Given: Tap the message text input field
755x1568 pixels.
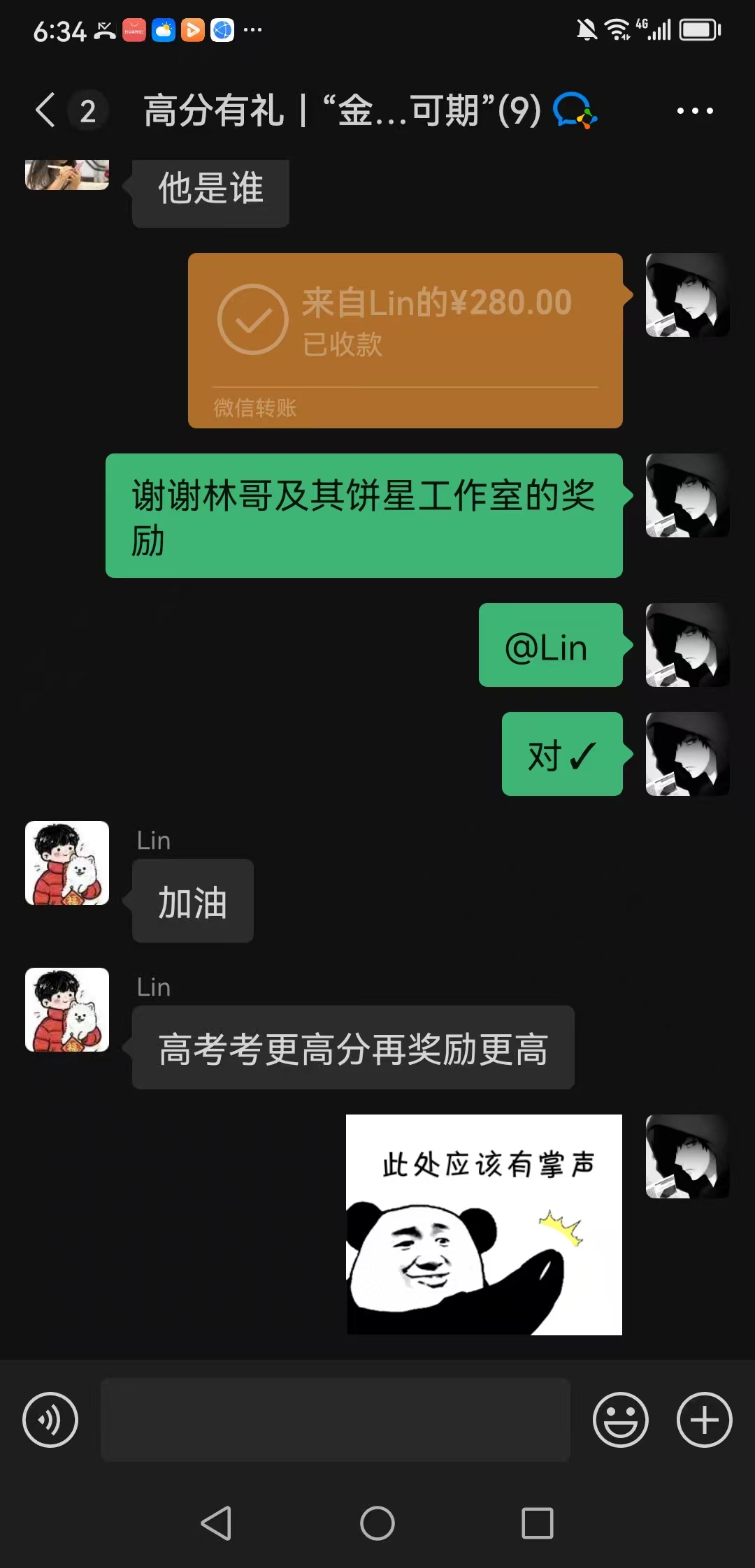Looking at the screenshot, I should coord(336,1419).
